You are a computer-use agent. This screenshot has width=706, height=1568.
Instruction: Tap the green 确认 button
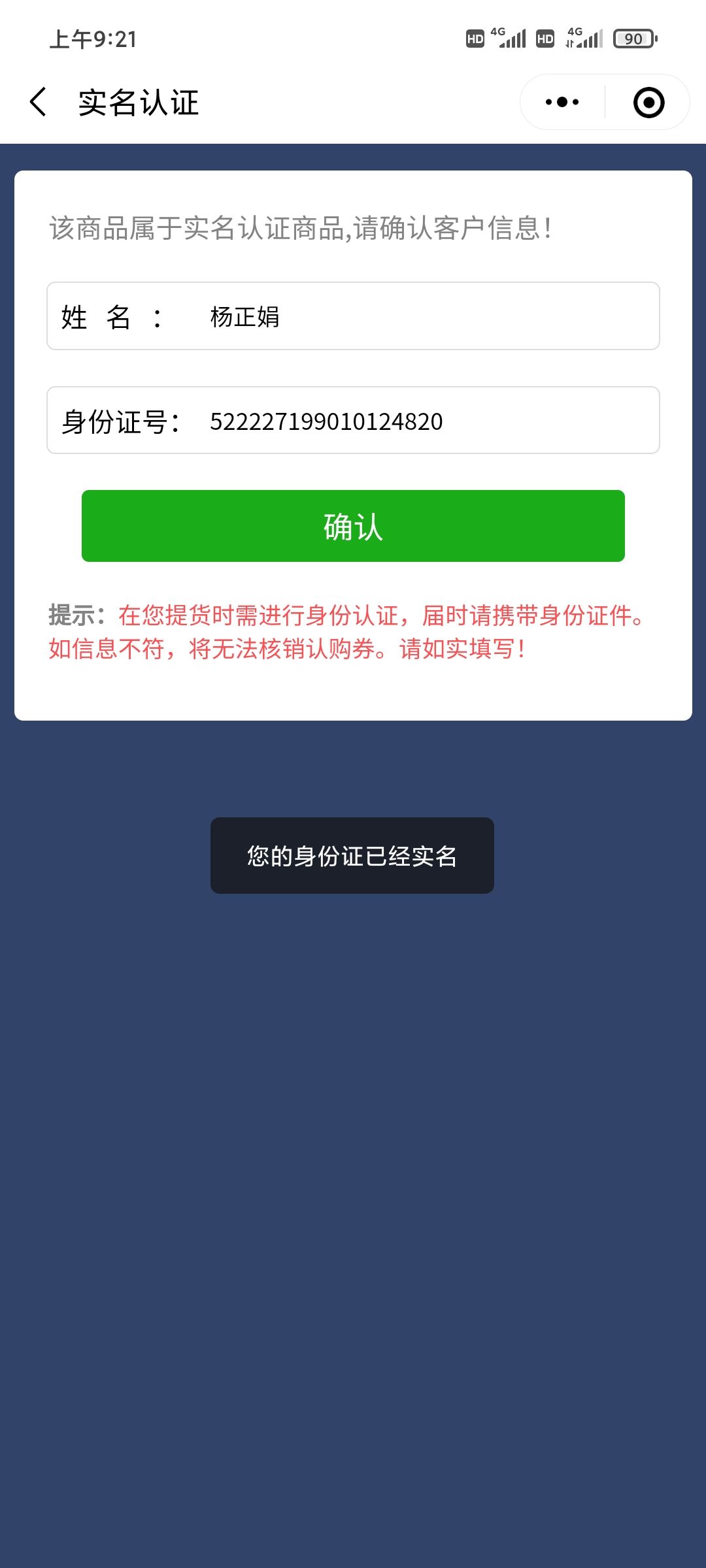(x=353, y=526)
